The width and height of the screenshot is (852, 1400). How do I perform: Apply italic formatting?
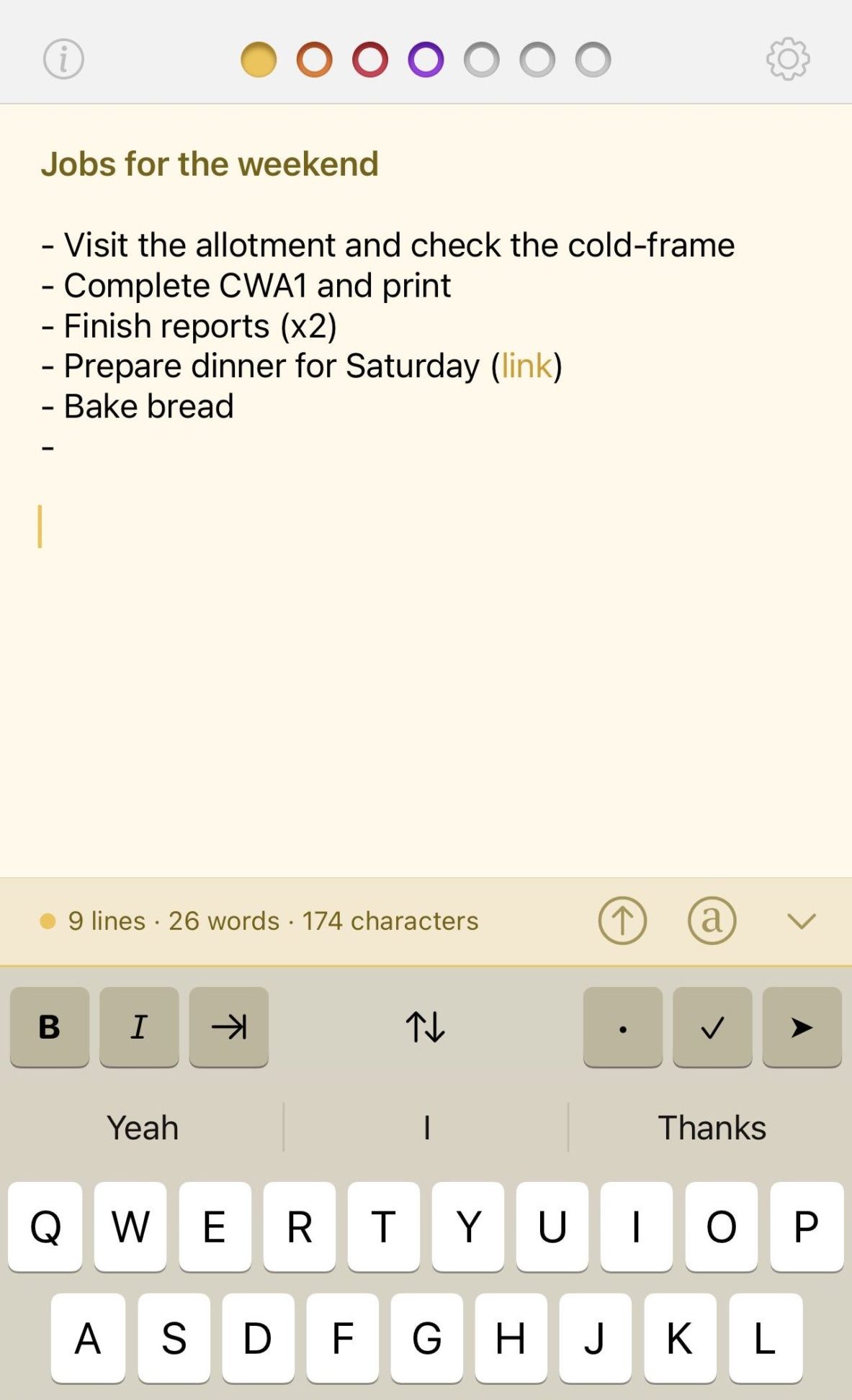tap(139, 1027)
